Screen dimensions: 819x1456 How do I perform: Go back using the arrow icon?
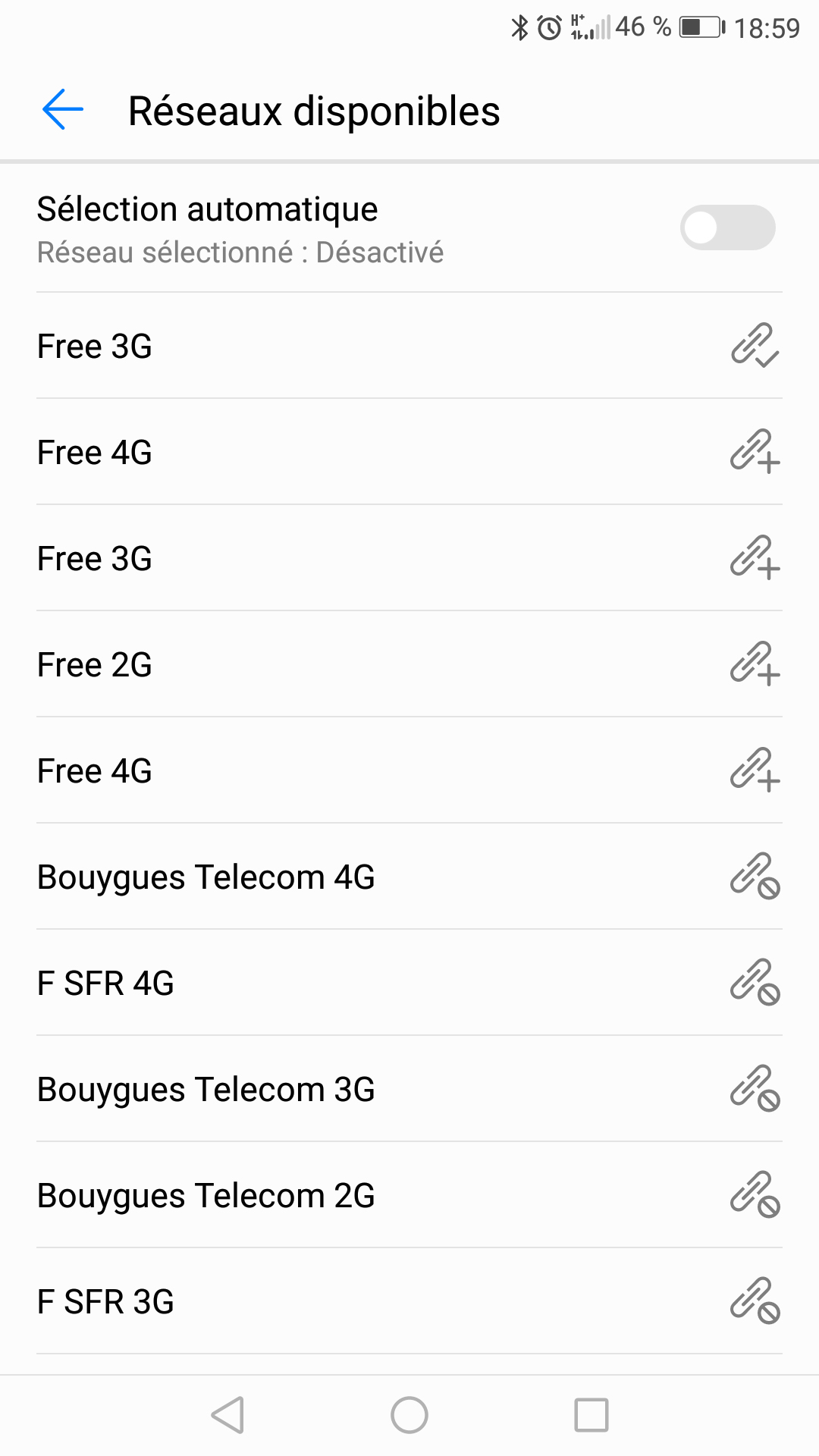tap(63, 110)
